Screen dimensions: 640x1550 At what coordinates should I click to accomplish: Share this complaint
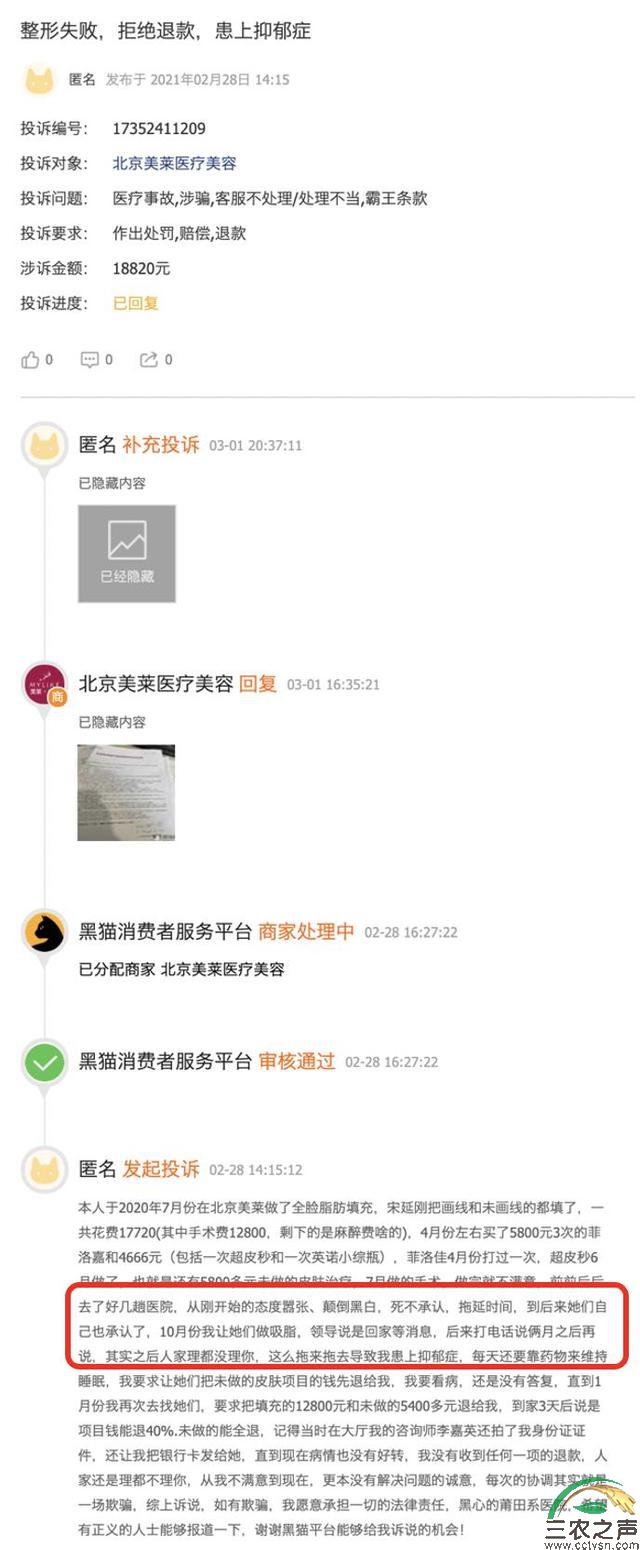tap(149, 359)
